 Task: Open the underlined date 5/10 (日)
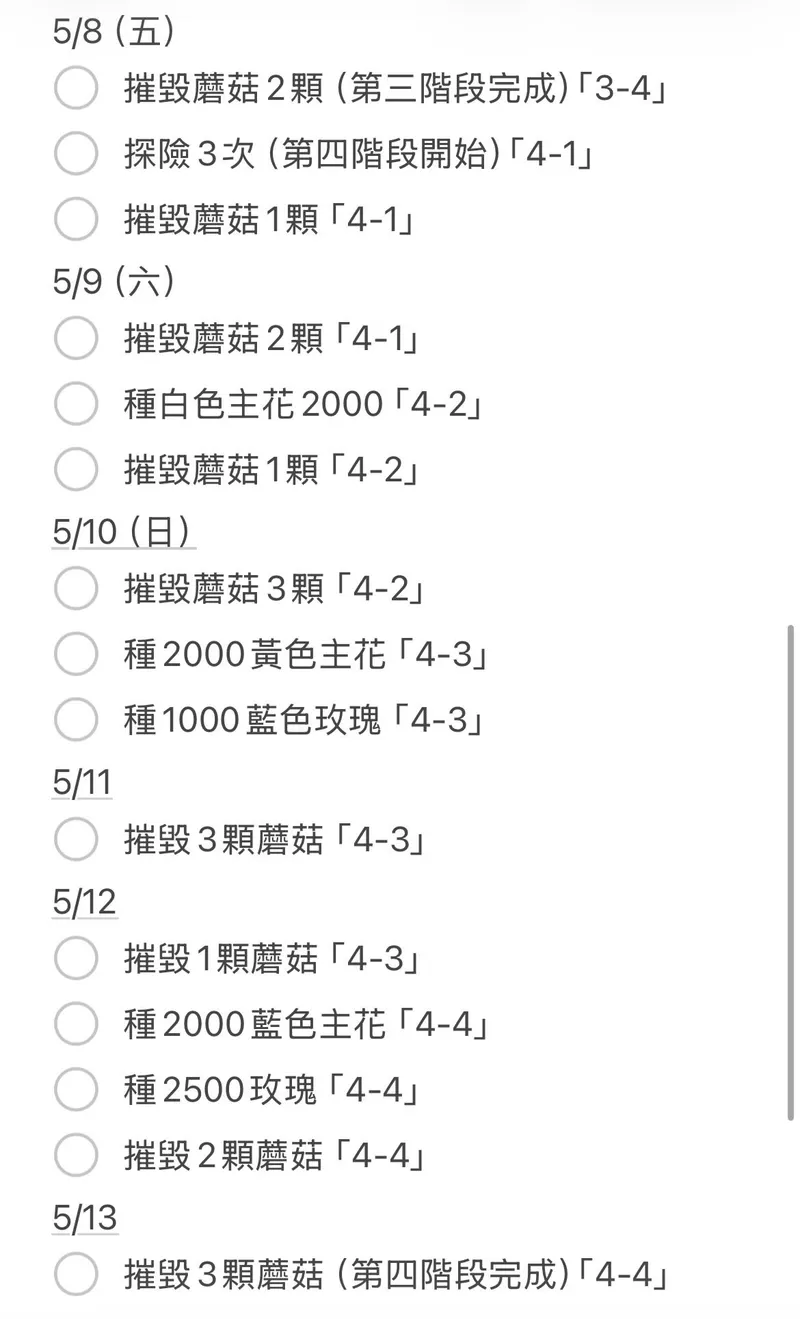point(123,533)
